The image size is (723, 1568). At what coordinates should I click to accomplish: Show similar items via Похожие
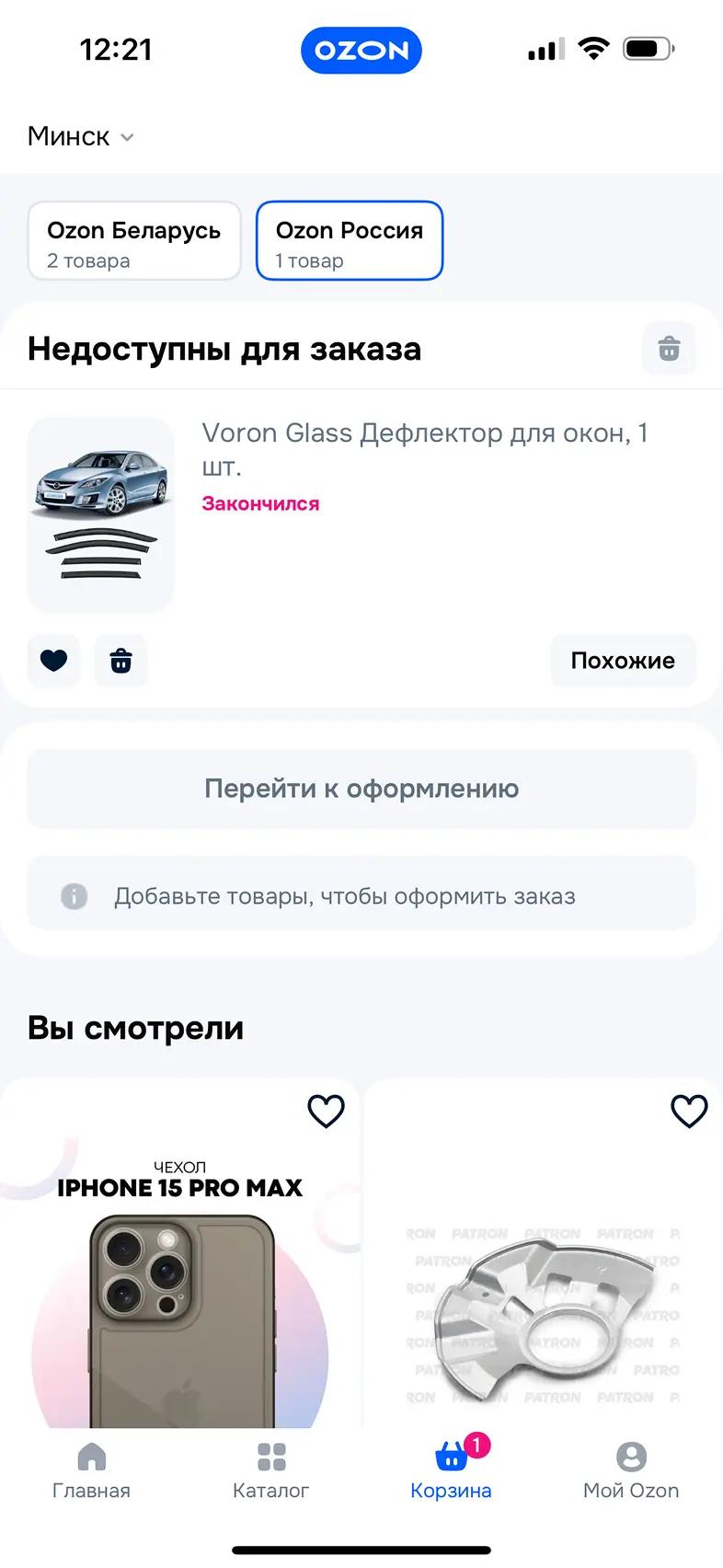(623, 661)
